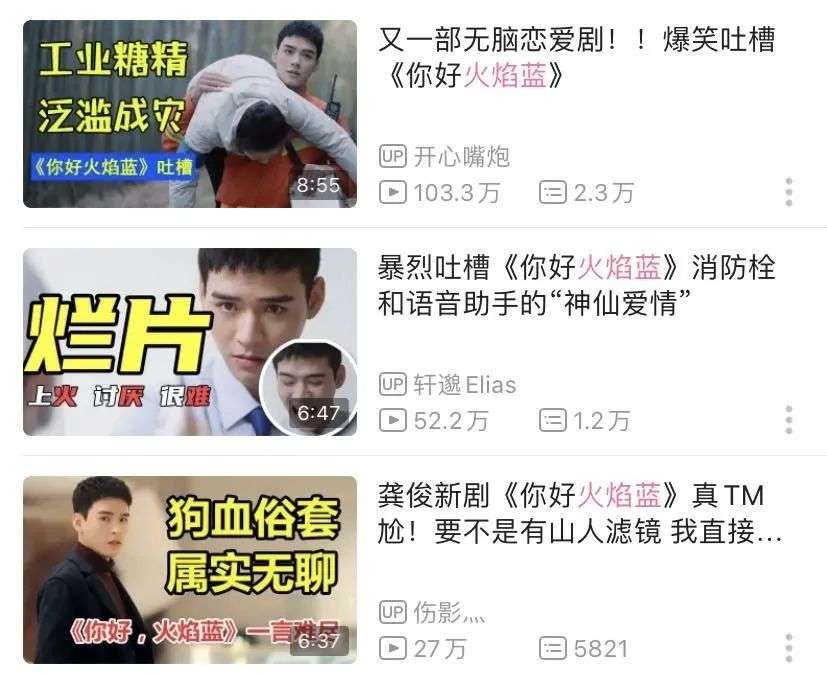Image resolution: width=827 pixels, height=674 pixels.
Task: Open video titled 又一部无脑恋爱剧
Action: tap(576, 58)
